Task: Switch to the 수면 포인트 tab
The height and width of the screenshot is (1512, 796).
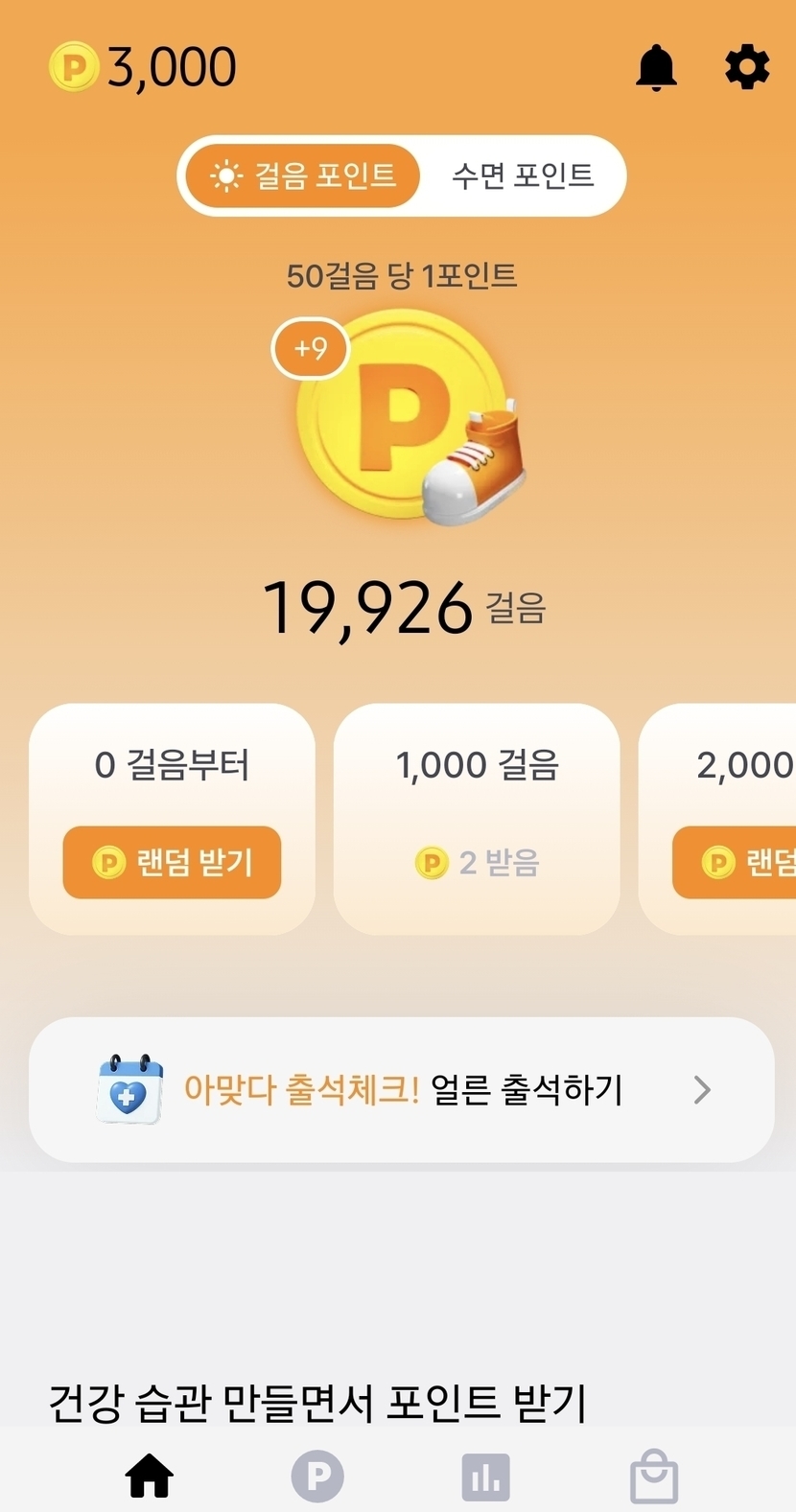Action: click(x=523, y=175)
